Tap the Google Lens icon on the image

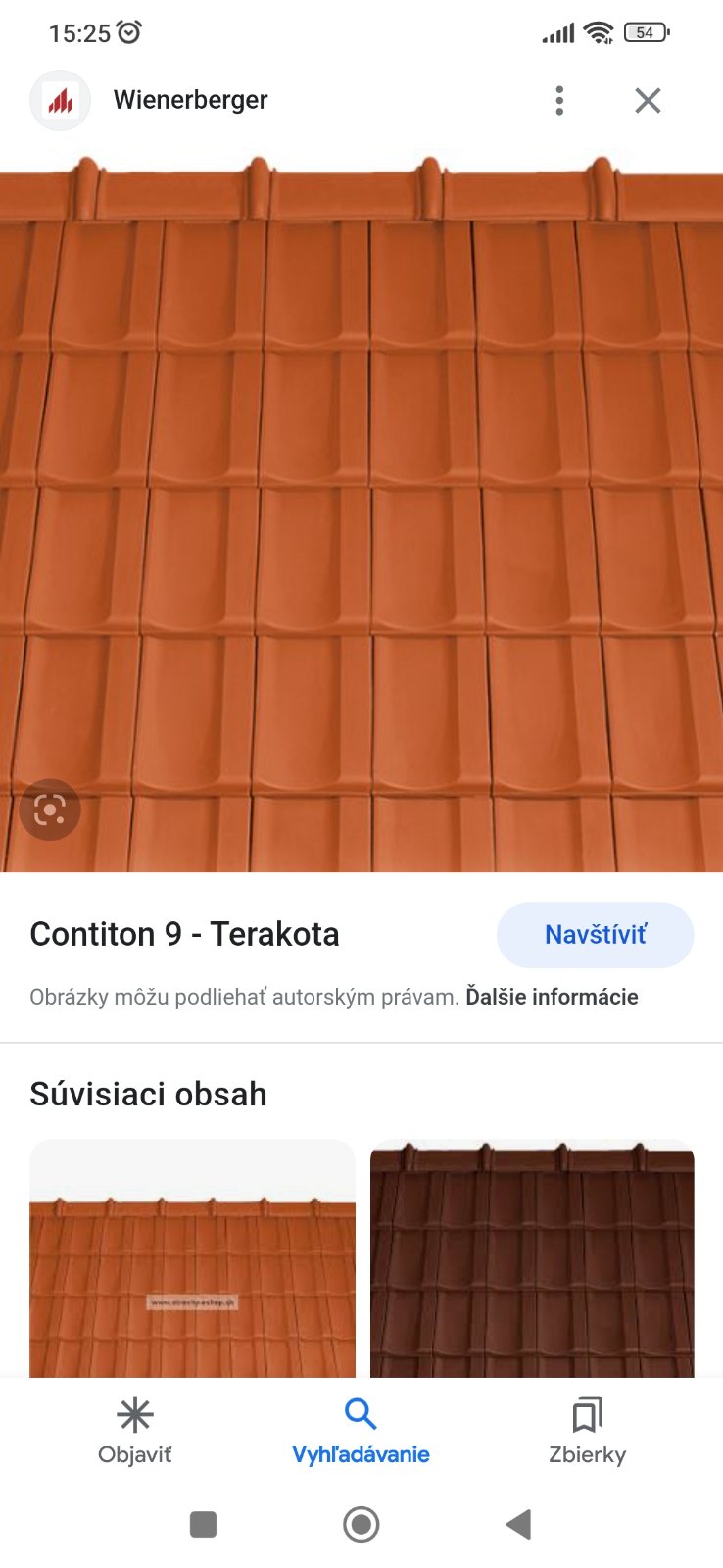click(x=49, y=809)
